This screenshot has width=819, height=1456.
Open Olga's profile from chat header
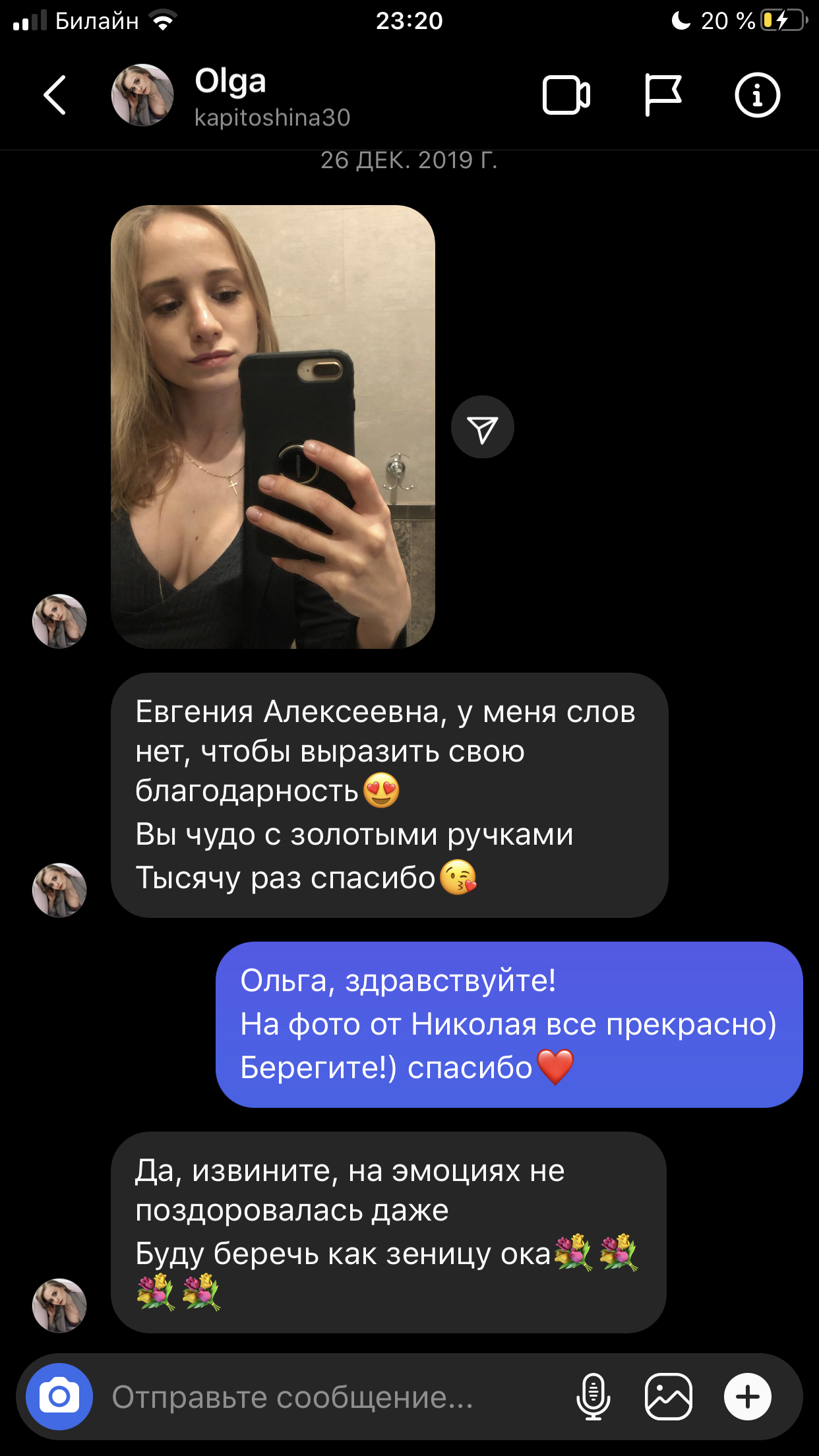231,95
